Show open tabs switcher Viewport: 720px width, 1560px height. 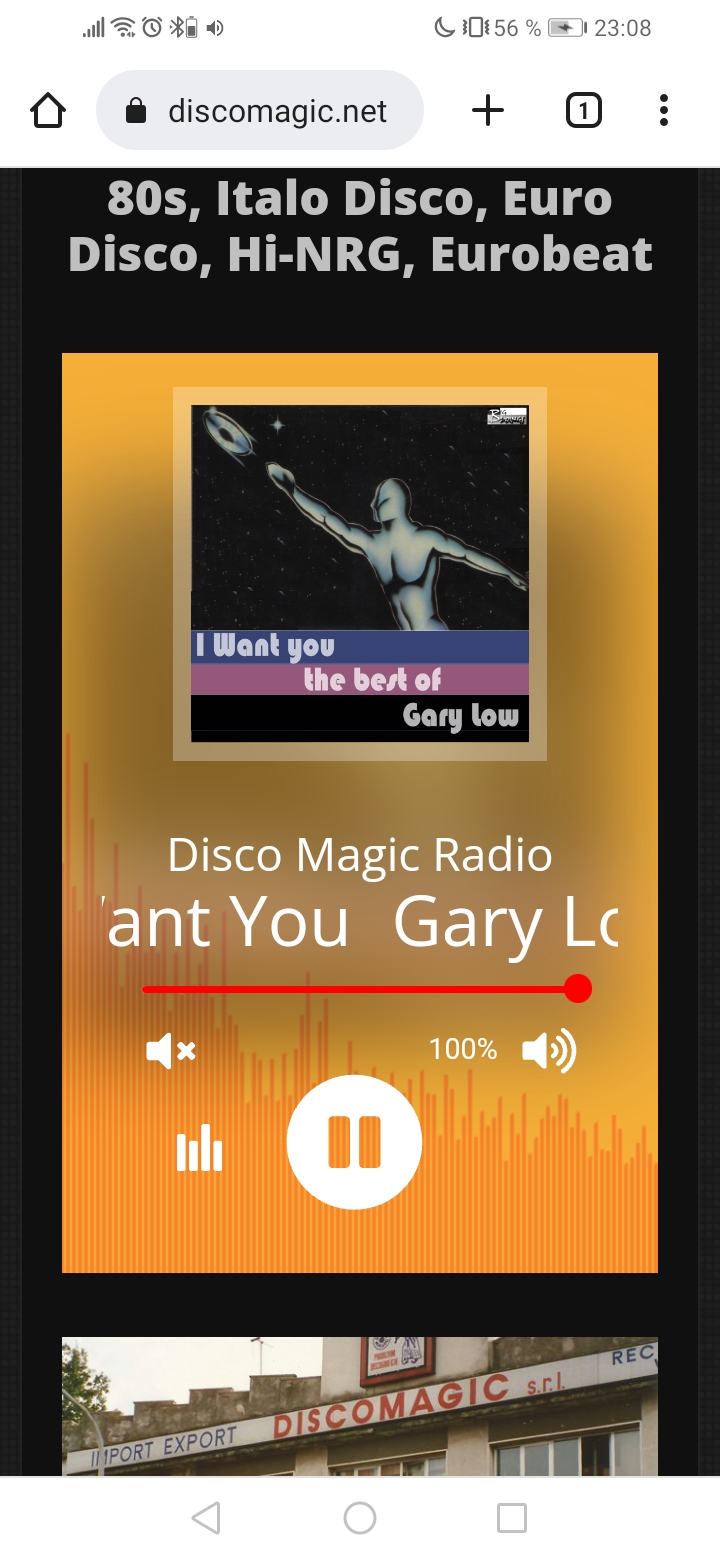pos(584,110)
